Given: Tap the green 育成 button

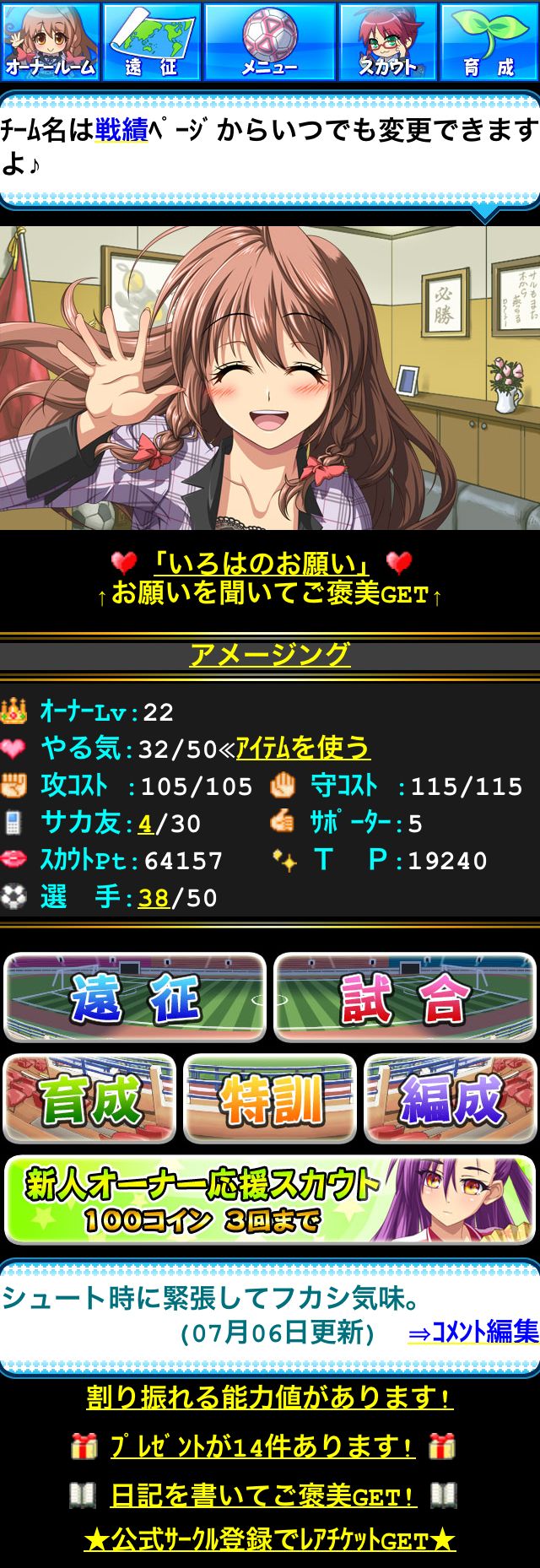Looking at the screenshot, I should pyautogui.click(x=89, y=1099).
